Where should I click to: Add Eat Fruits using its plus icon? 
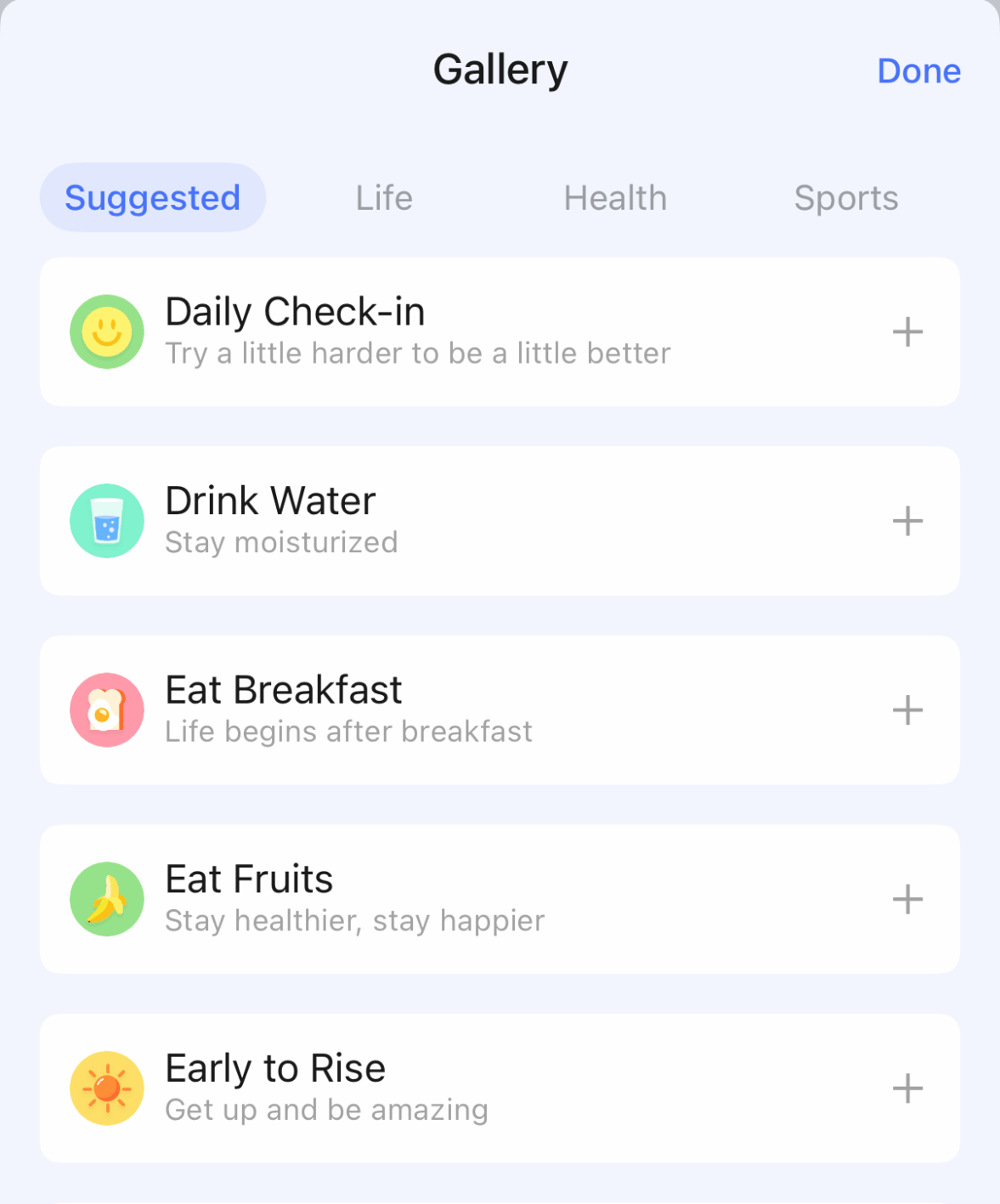click(x=907, y=899)
